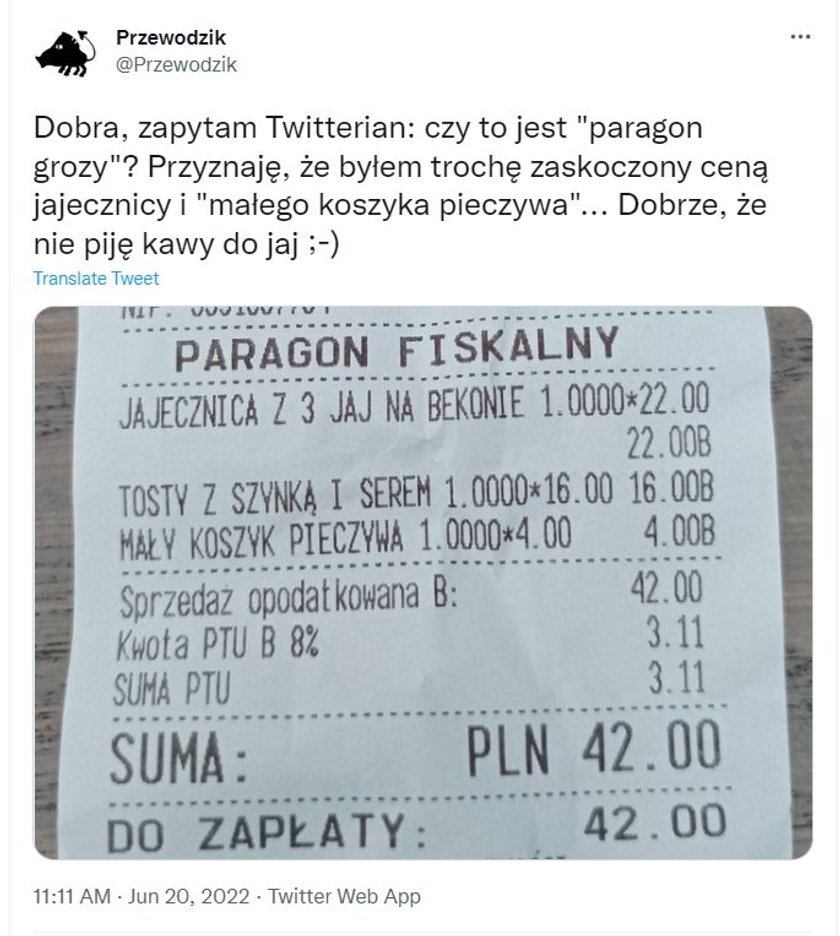The width and height of the screenshot is (840, 936).
Task: Open Przewodzik's profile avatar
Action: pos(66,50)
